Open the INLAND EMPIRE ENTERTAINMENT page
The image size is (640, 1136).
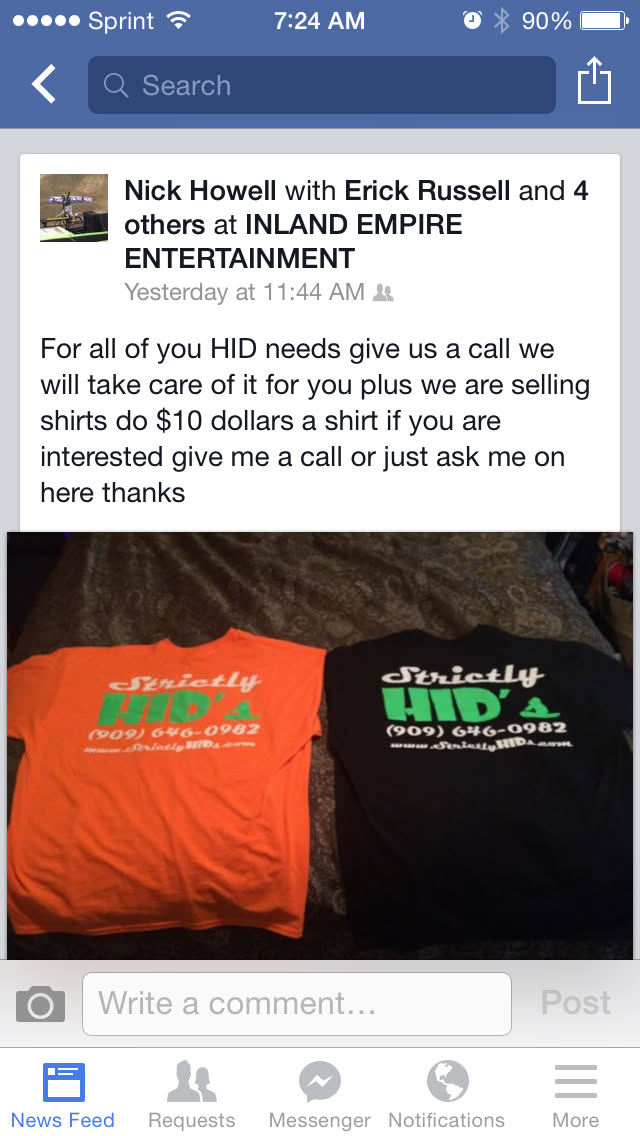pyautogui.click(x=293, y=241)
